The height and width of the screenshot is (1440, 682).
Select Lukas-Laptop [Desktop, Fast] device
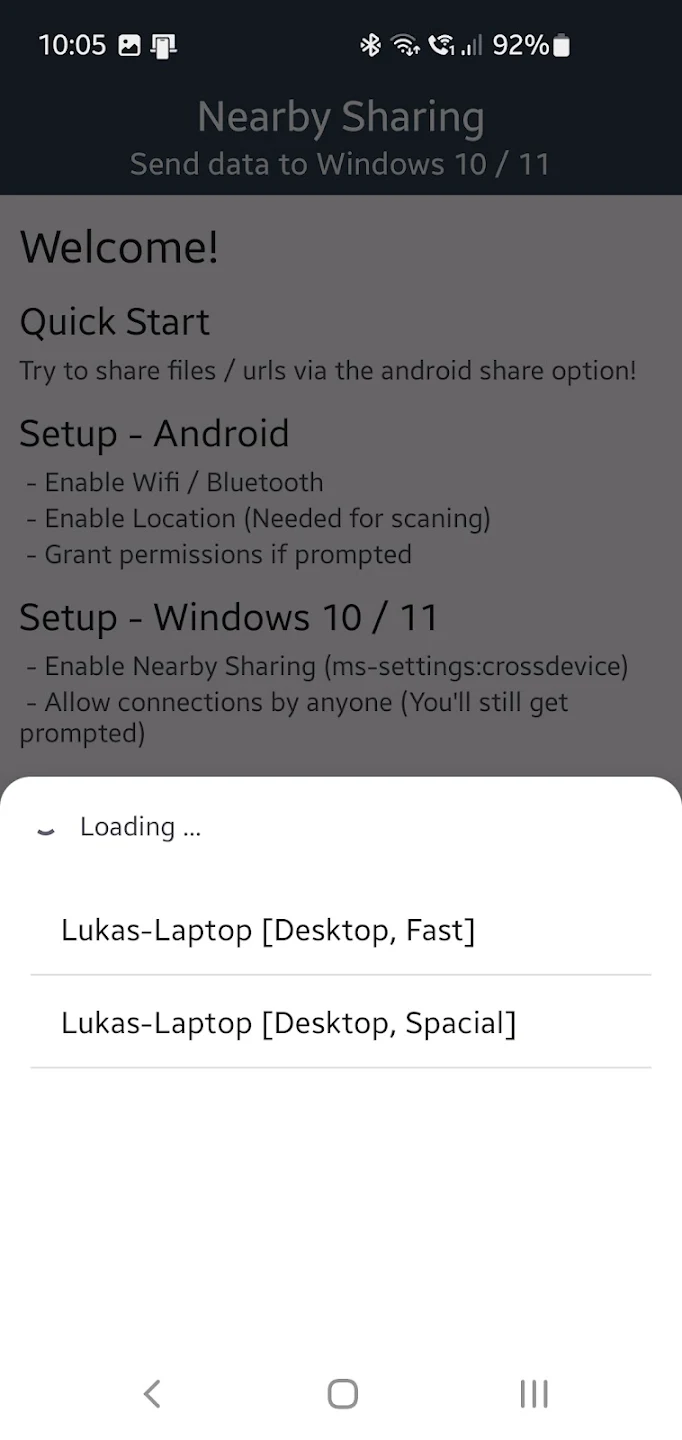click(x=340, y=930)
